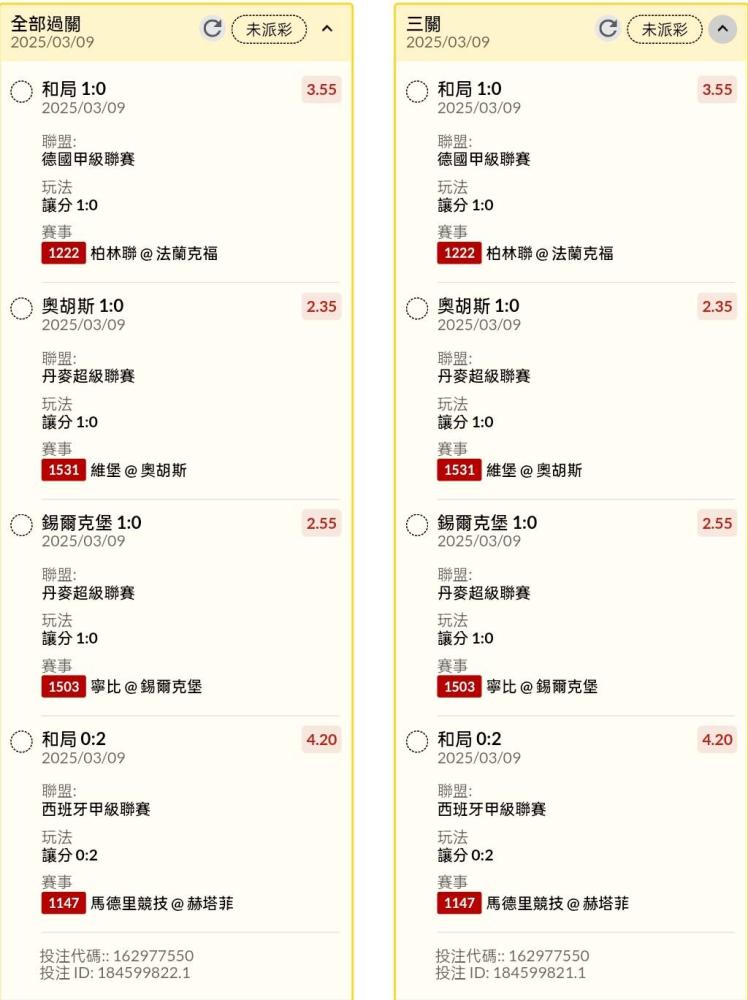Refresh the 全部過關 bet slip
The height and width of the screenshot is (1000, 748).
click(212, 29)
